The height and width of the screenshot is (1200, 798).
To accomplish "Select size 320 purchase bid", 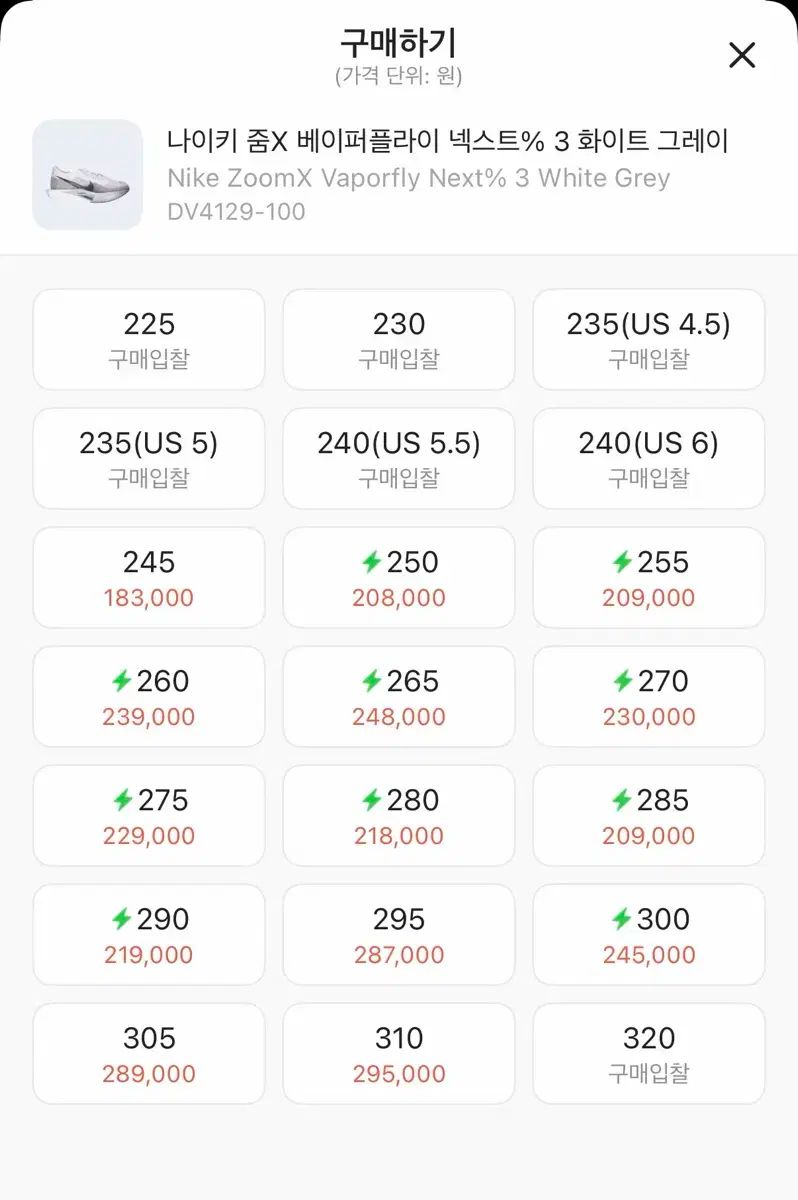I will coord(648,1054).
